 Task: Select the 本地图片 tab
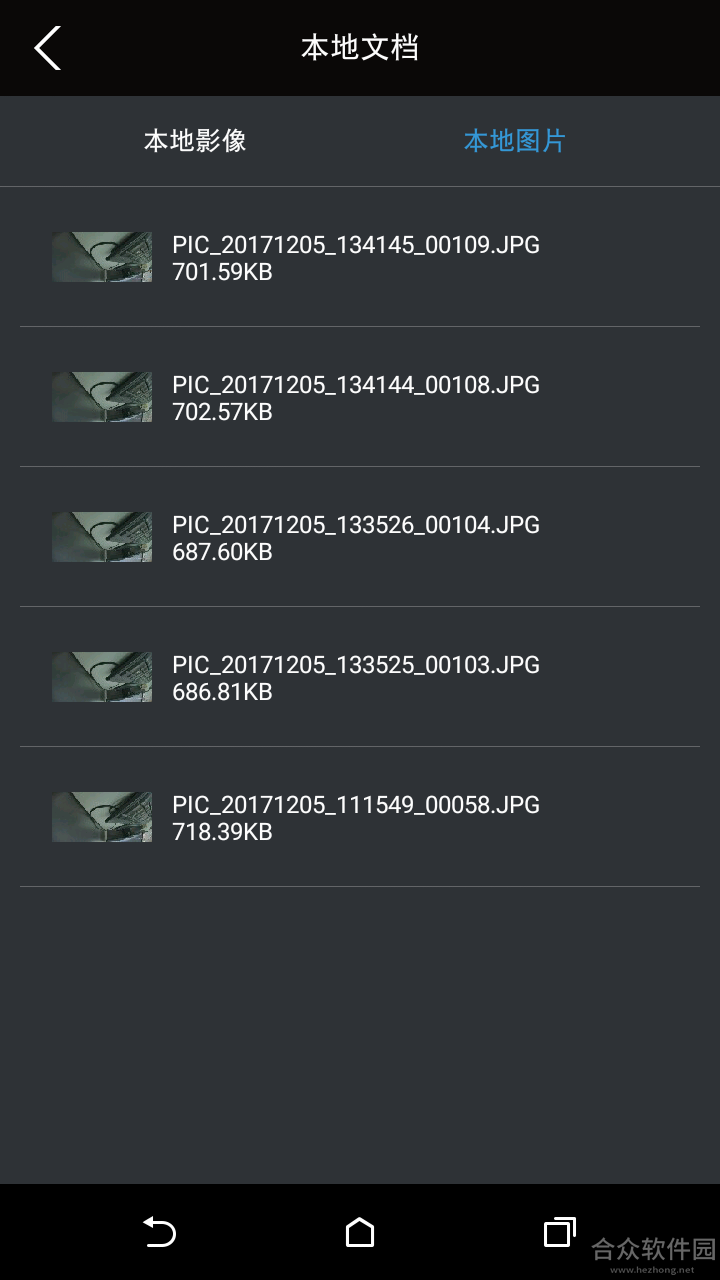tap(514, 141)
